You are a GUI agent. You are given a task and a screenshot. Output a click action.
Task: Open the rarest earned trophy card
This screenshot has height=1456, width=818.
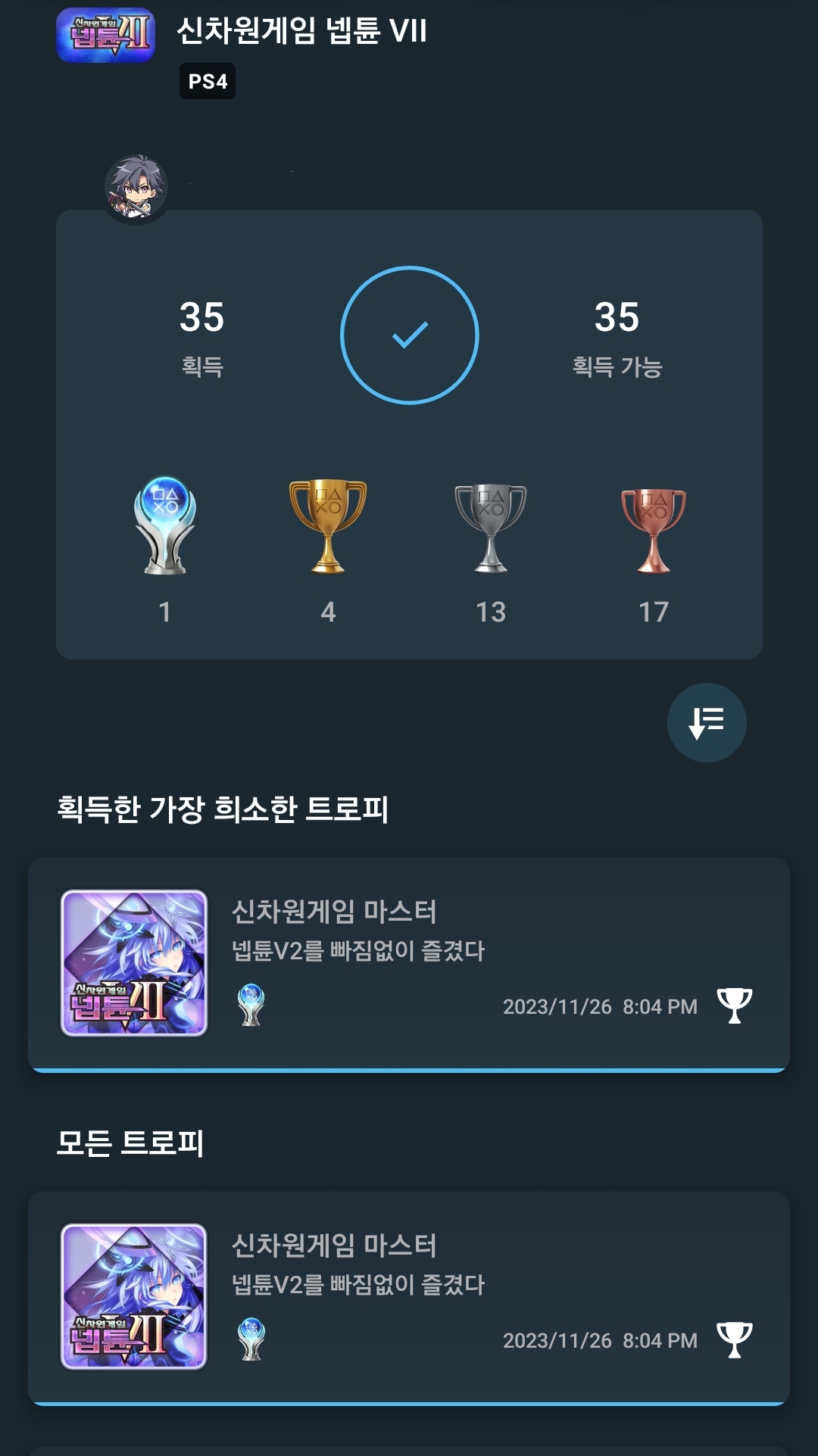[x=409, y=963]
